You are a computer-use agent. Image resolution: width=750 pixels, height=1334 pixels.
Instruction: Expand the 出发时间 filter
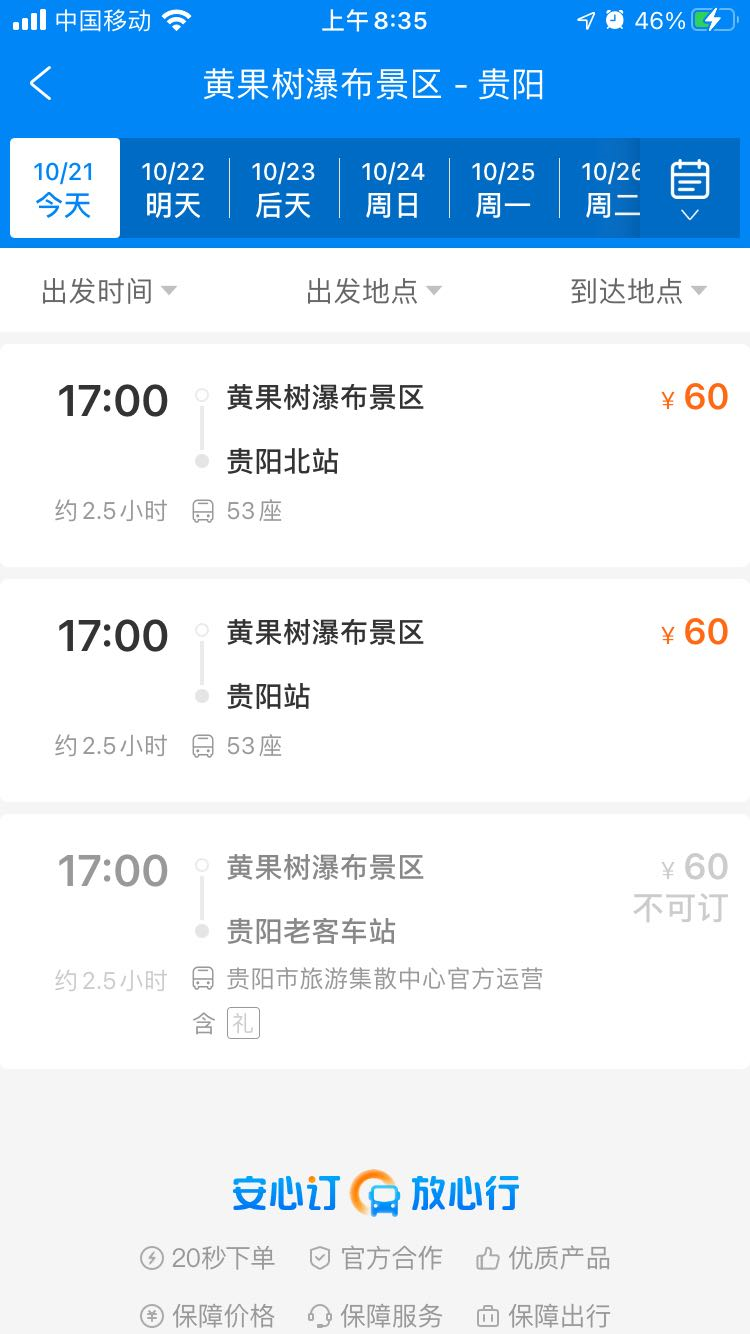[109, 291]
